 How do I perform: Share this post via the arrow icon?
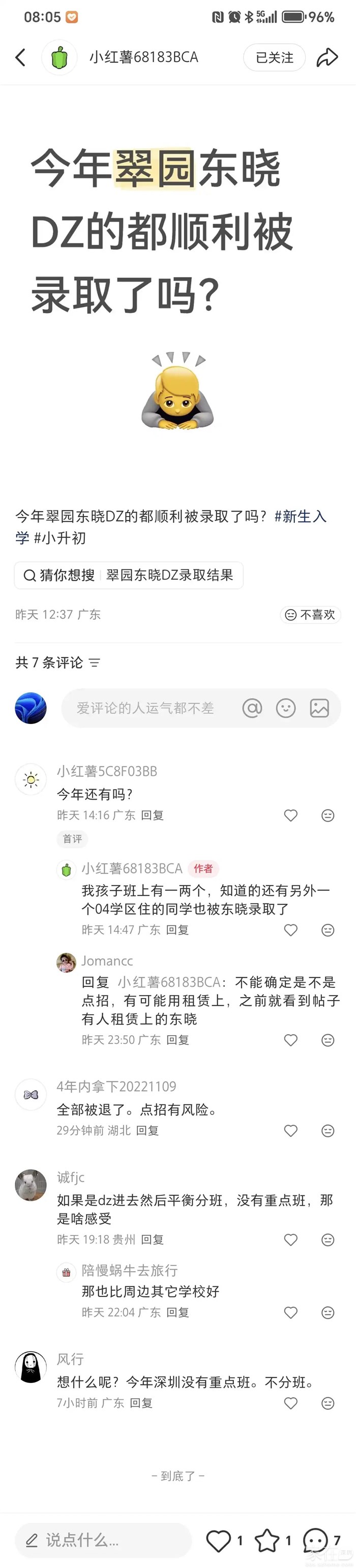click(327, 58)
